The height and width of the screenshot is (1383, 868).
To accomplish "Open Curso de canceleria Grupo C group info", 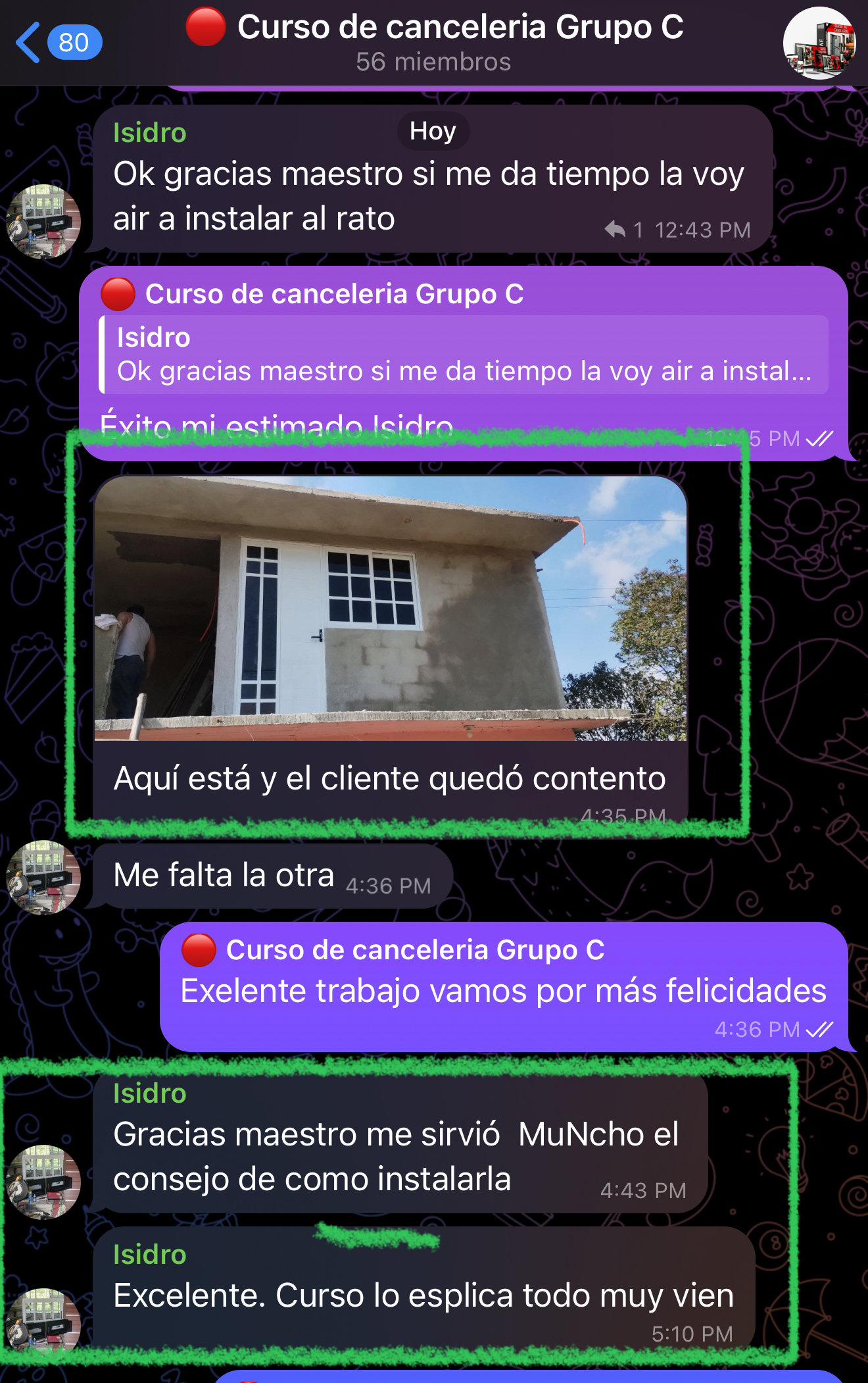I will (434, 41).
